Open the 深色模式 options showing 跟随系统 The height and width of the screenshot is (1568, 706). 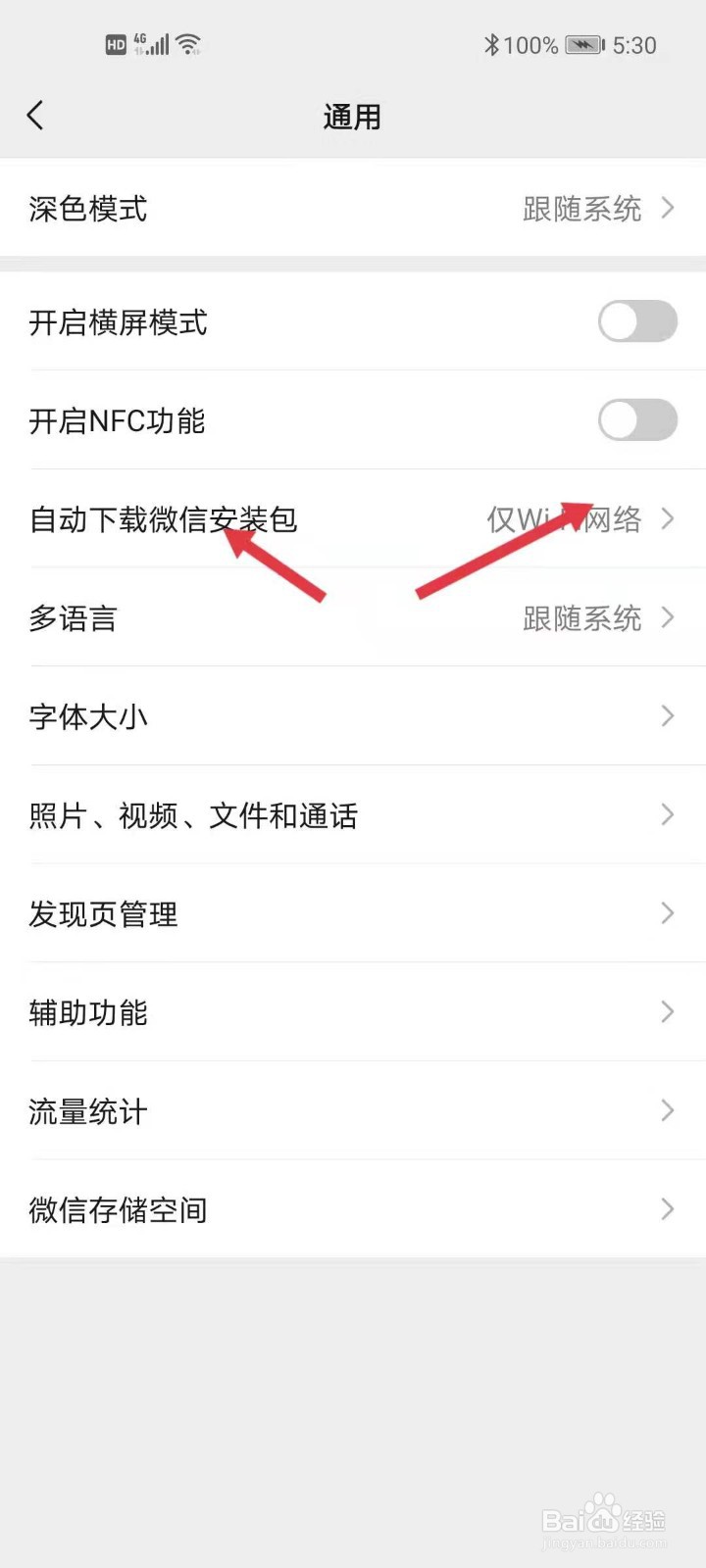coord(353,209)
